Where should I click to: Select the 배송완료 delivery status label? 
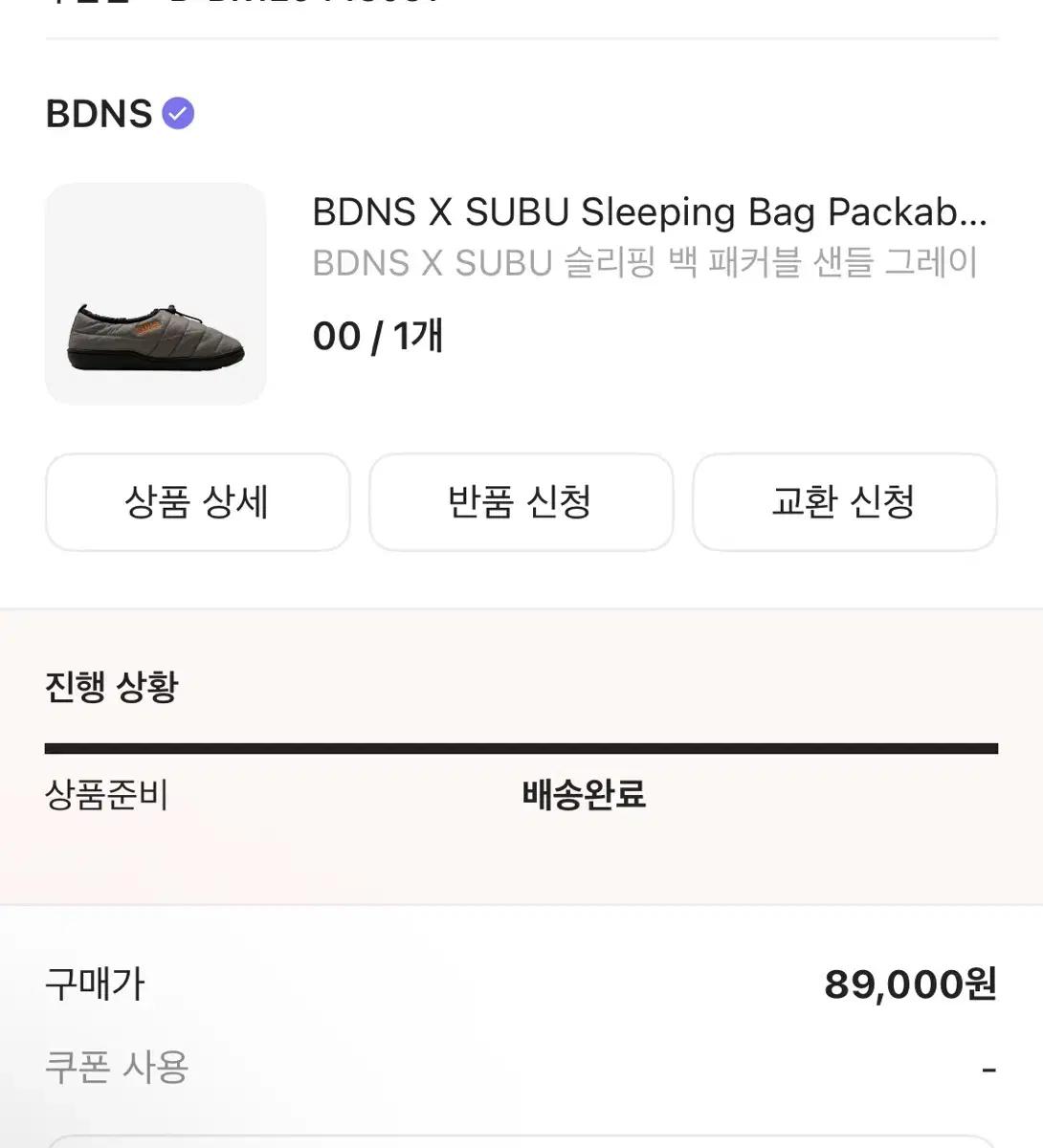(586, 793)
